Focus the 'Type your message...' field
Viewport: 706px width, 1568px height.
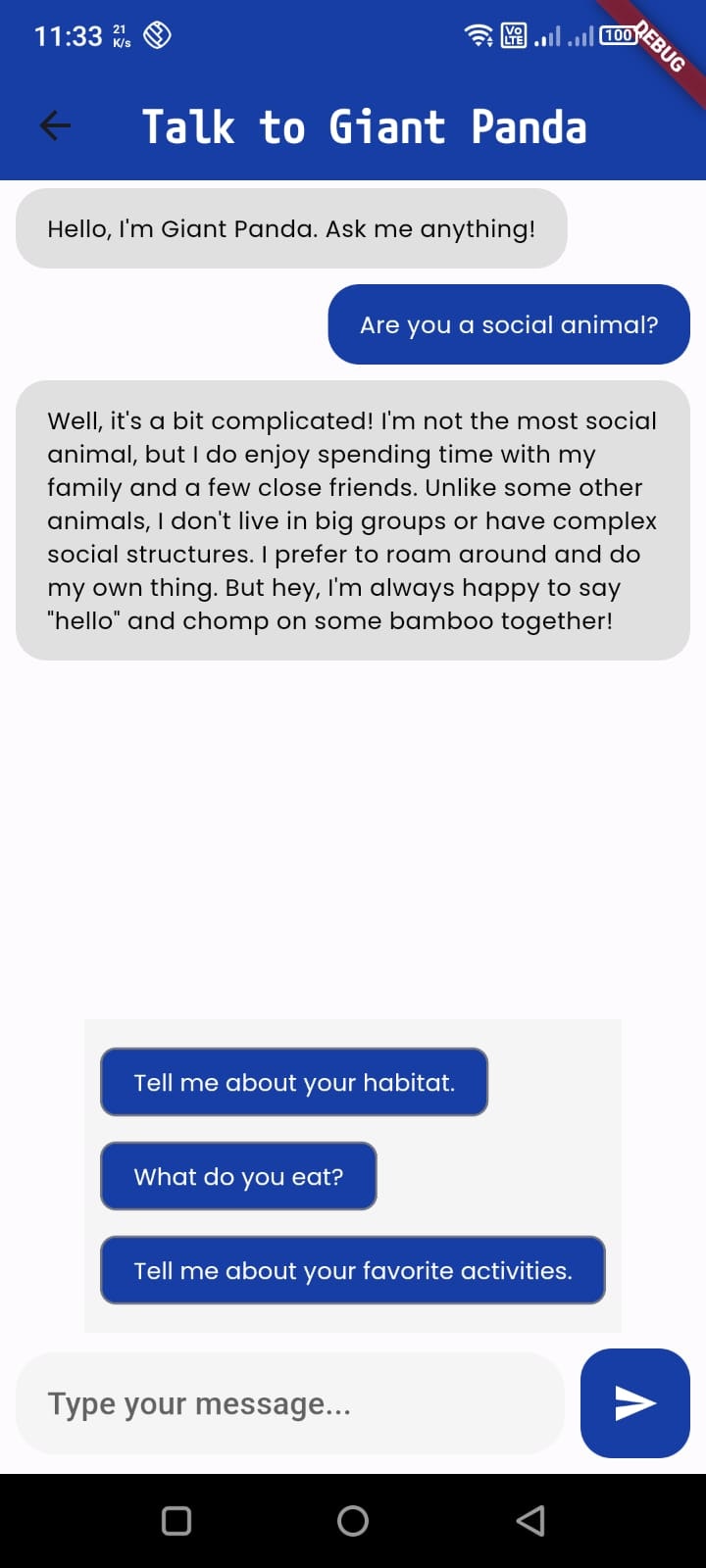coord(289,1403)
